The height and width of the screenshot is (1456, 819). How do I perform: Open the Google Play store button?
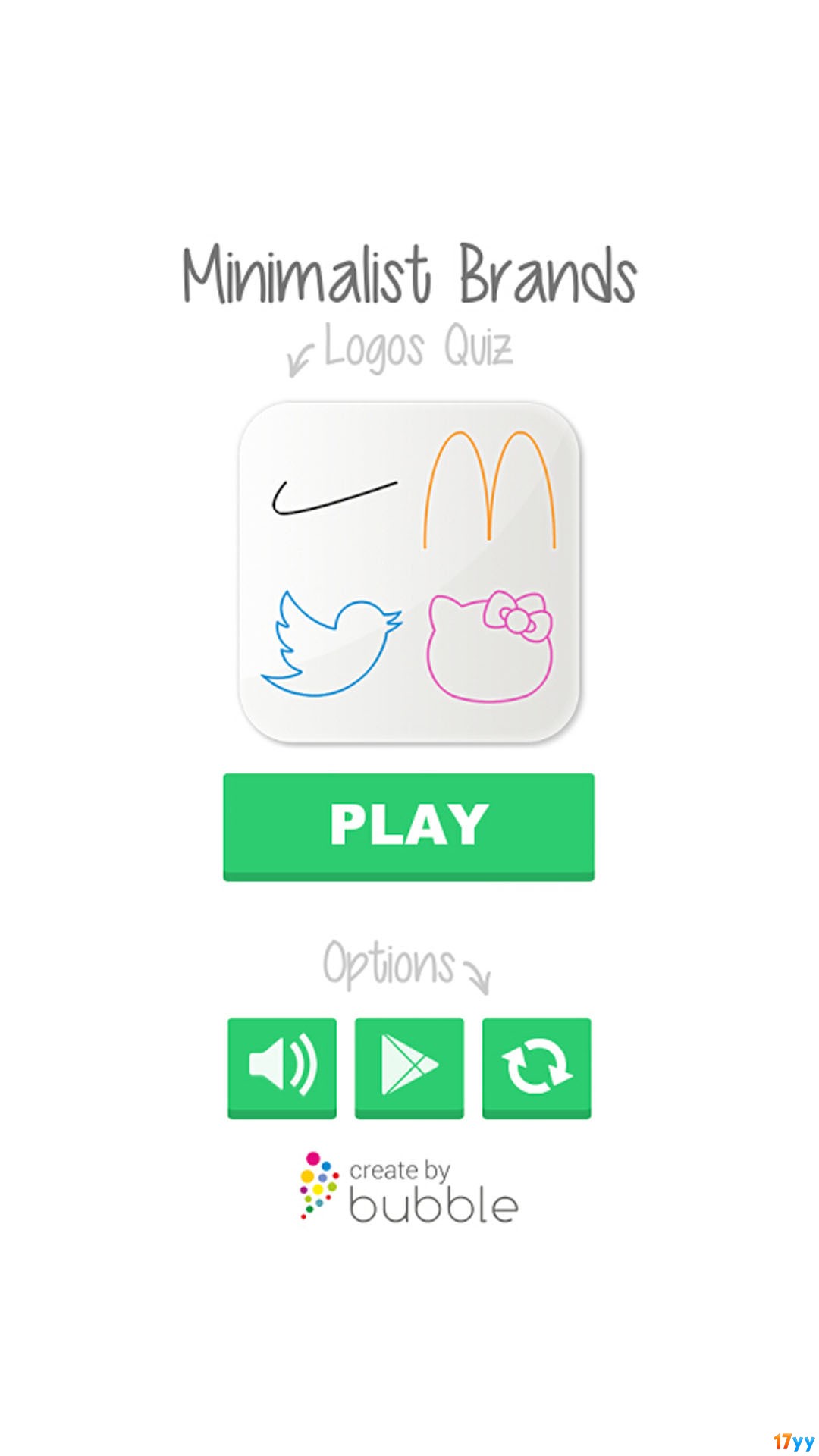click(409, 1068)
